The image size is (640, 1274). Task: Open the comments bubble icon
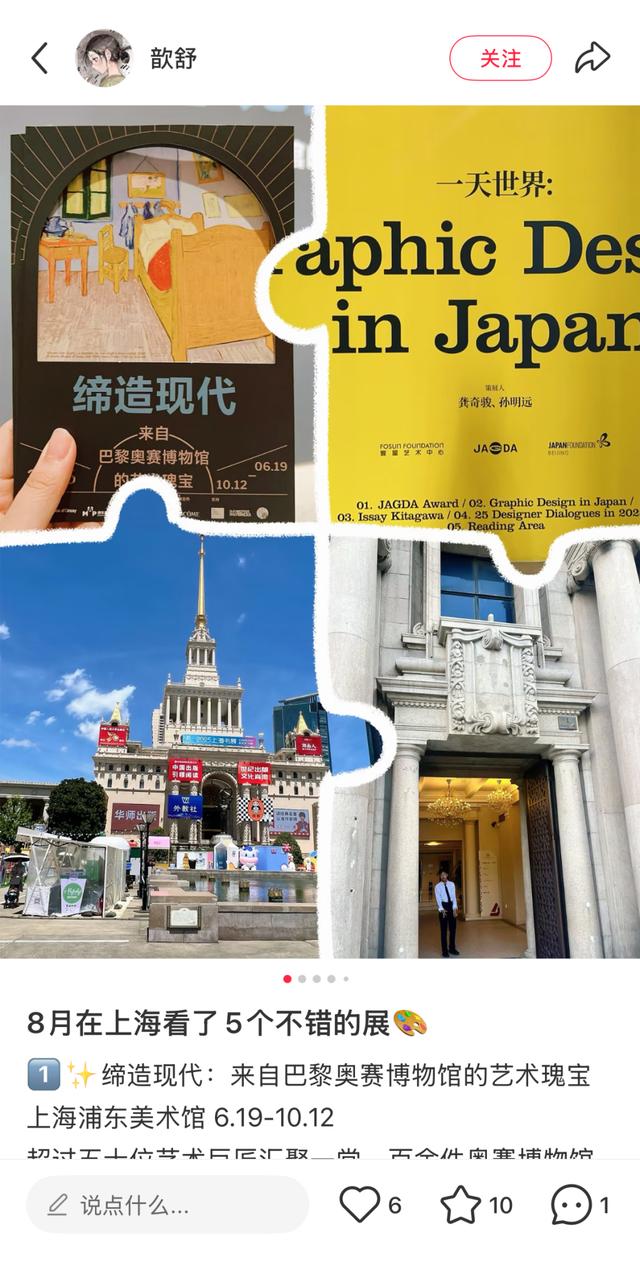point(571,1205)
